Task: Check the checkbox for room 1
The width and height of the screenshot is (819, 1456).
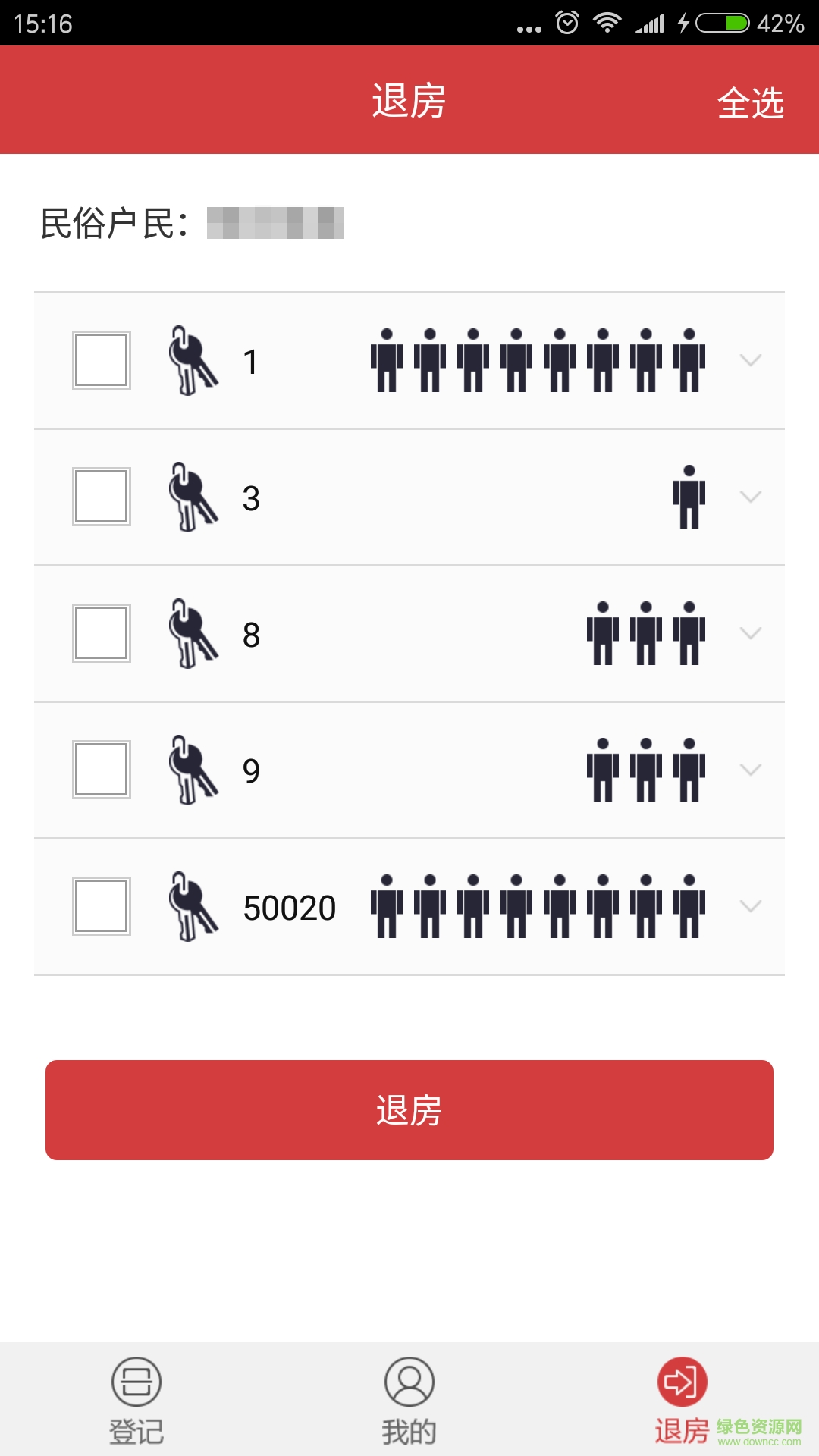Action: click(101, 358)
